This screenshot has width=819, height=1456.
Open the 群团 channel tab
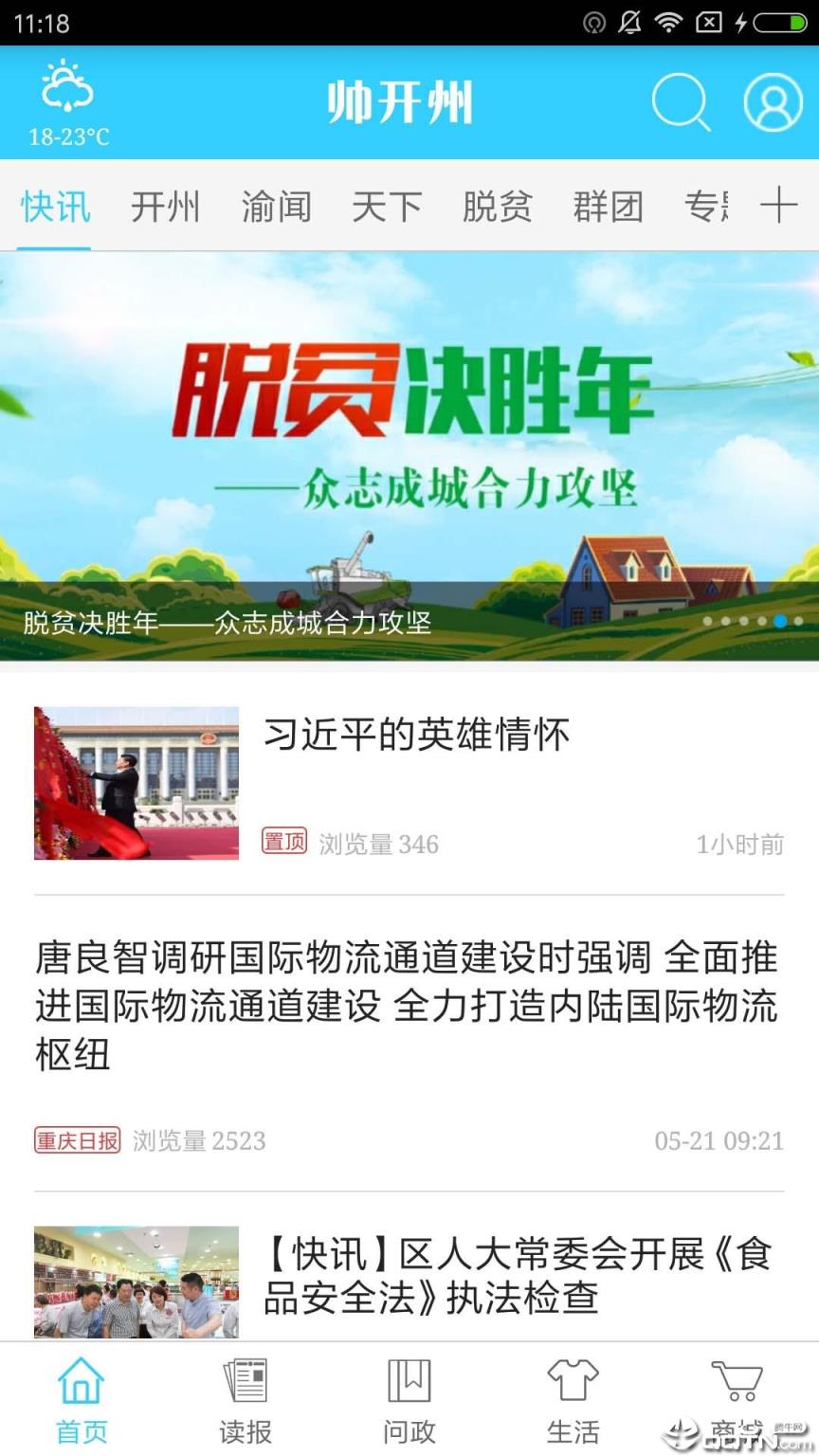click(x=608, y=206)
